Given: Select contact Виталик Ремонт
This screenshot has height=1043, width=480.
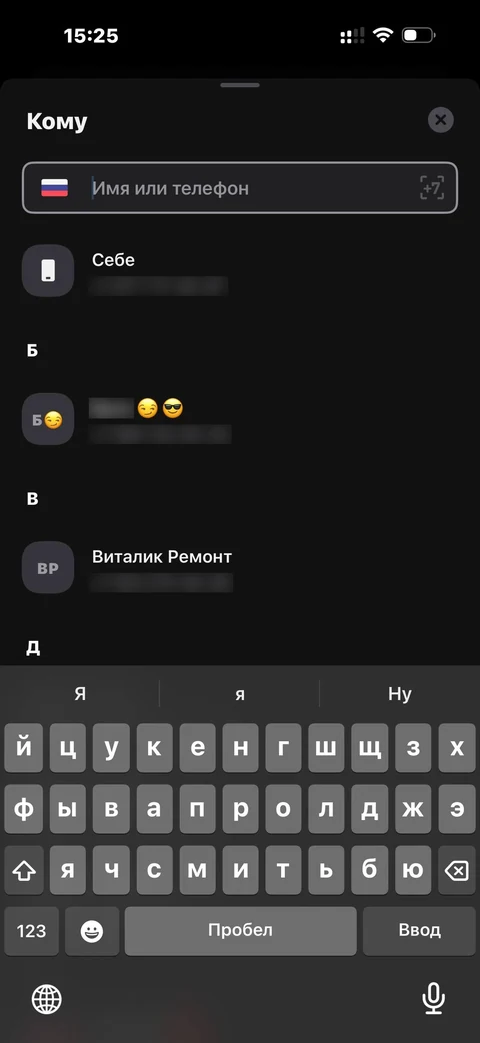Looking at the screenshot, I should tap(240, 567).
